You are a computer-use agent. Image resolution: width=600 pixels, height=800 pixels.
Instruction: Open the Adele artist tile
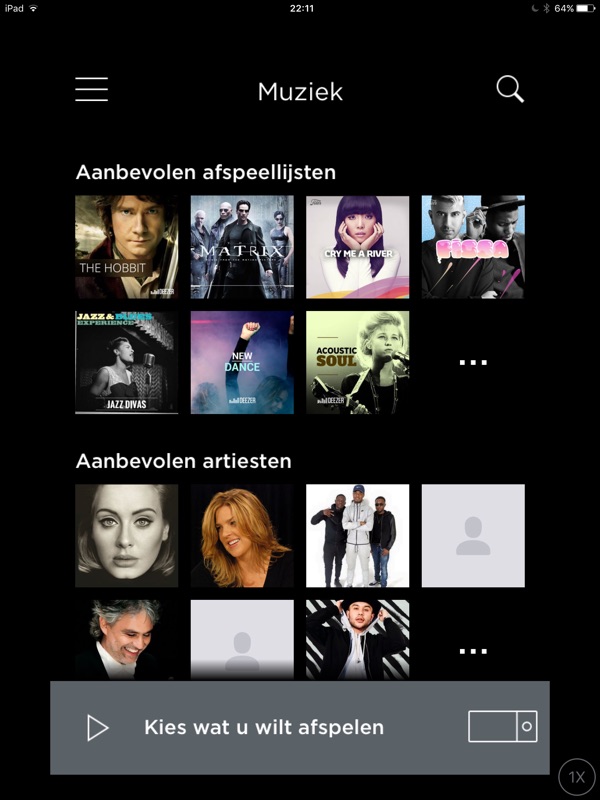pos(127,536)
